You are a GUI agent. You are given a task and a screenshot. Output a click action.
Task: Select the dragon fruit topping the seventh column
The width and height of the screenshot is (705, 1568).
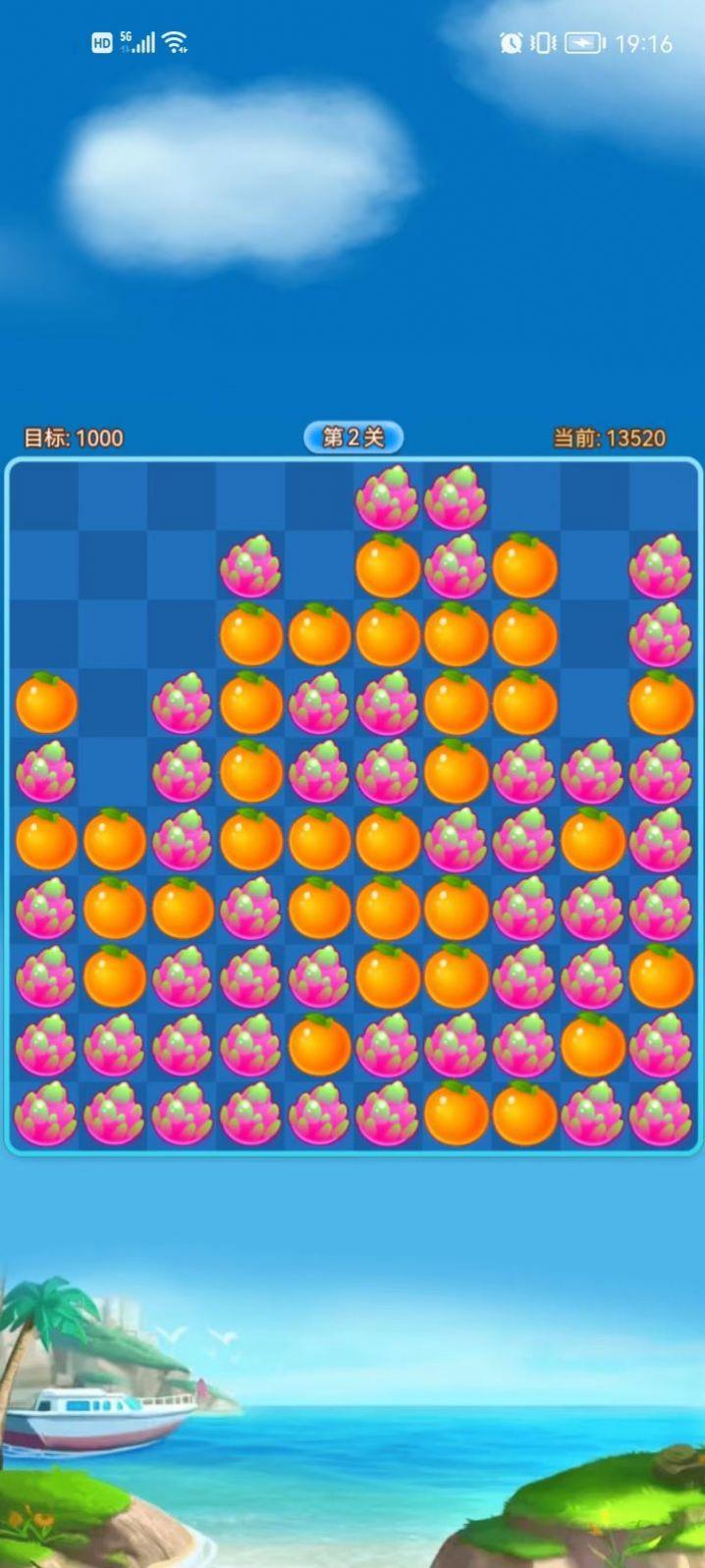(456, 497)
